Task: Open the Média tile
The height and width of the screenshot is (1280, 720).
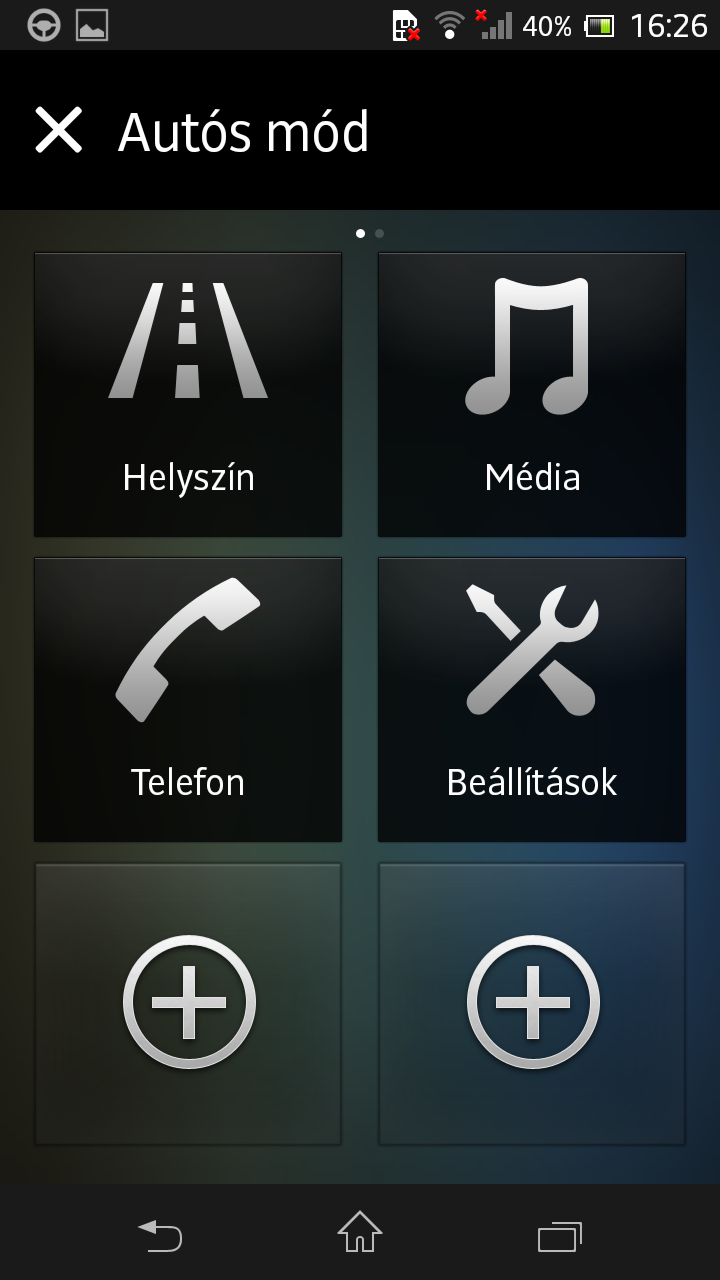Action: (531, 395)
